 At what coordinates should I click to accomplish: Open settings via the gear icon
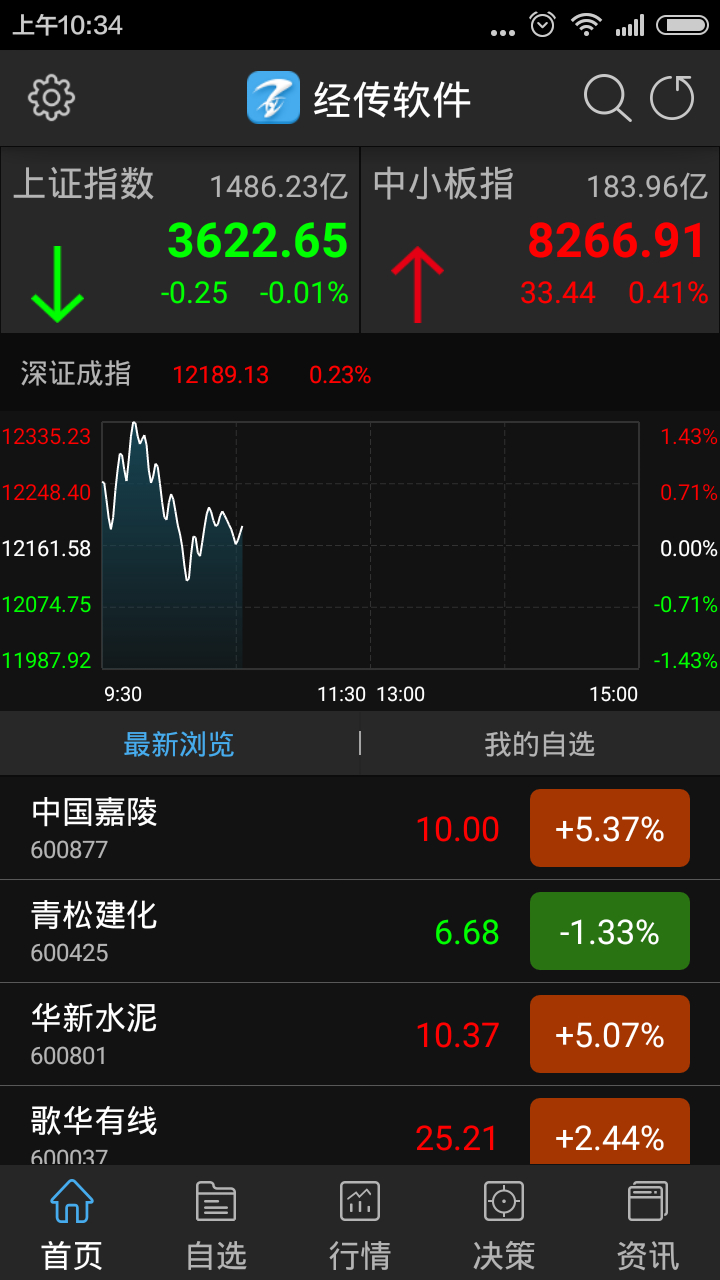pos(50,98)
